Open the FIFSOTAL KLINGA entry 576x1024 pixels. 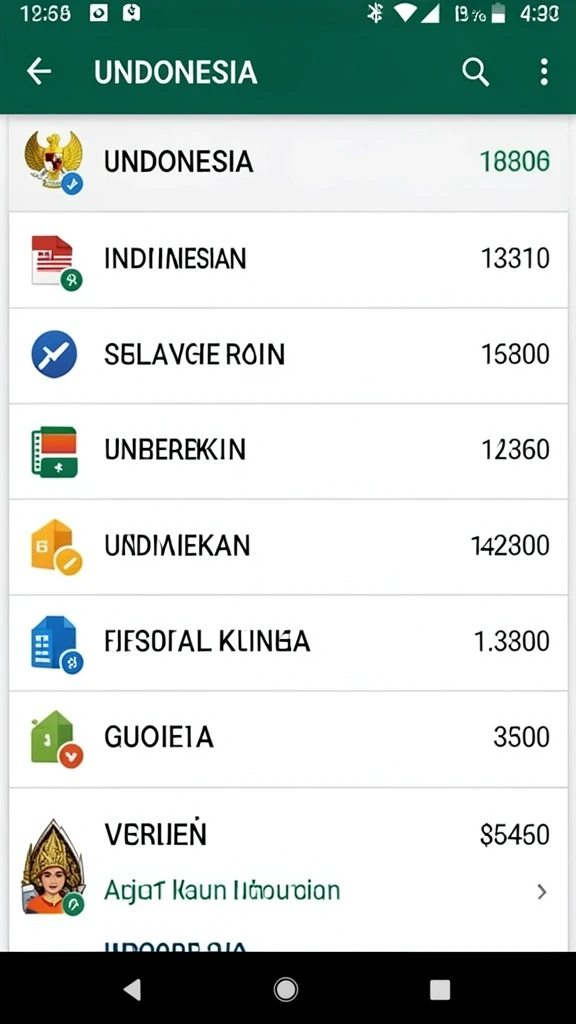point(288,643)
